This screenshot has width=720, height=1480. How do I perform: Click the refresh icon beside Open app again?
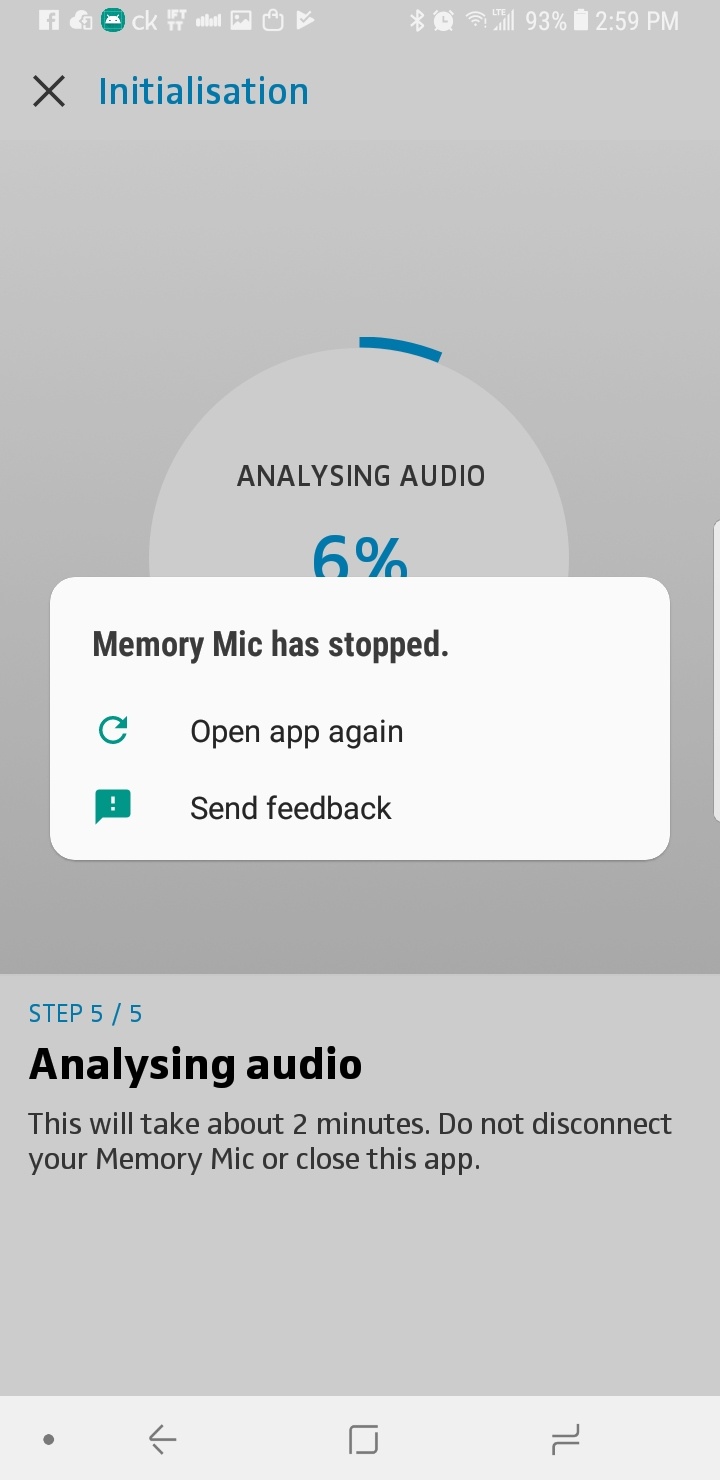coord(113,731)
